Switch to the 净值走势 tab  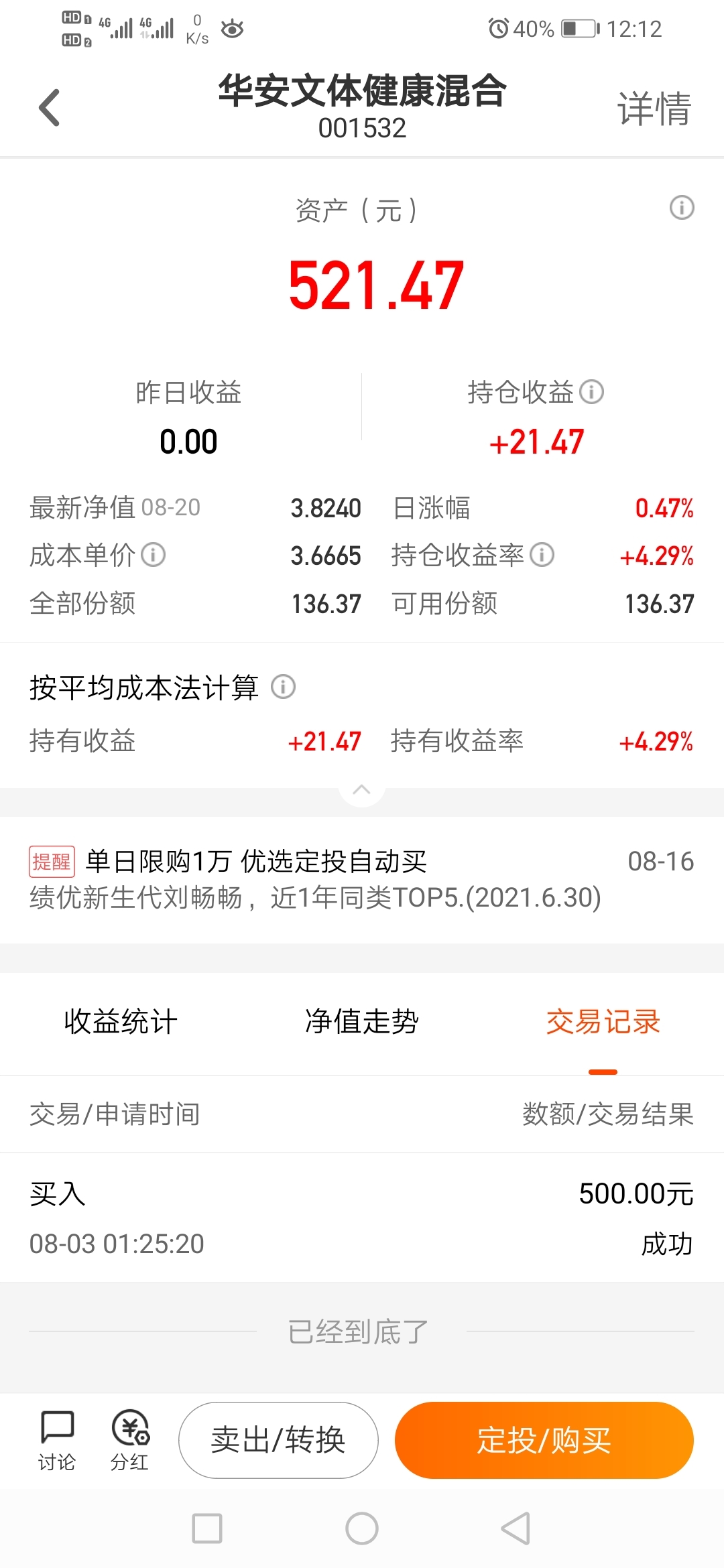(x=362, y=1023)
